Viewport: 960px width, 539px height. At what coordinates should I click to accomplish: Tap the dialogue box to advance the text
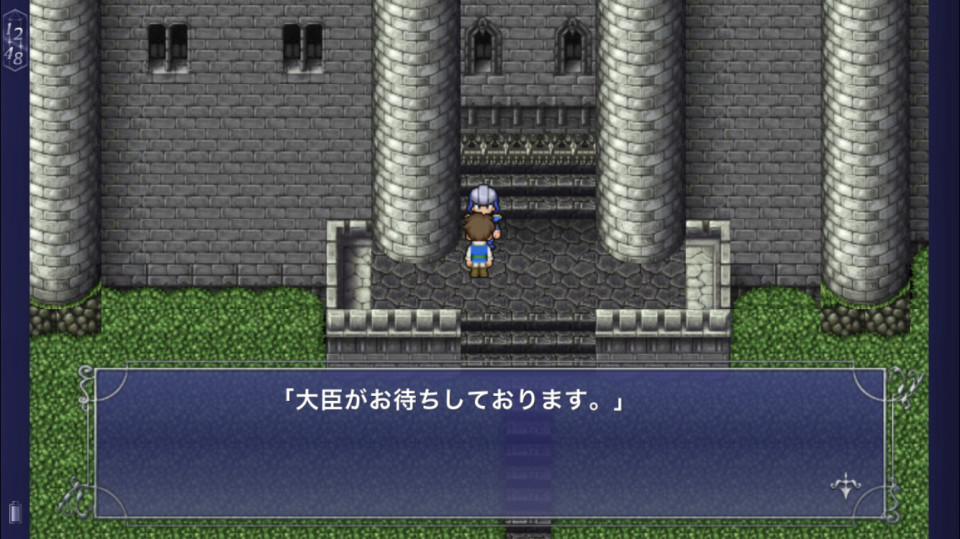(x=490, y=443)
